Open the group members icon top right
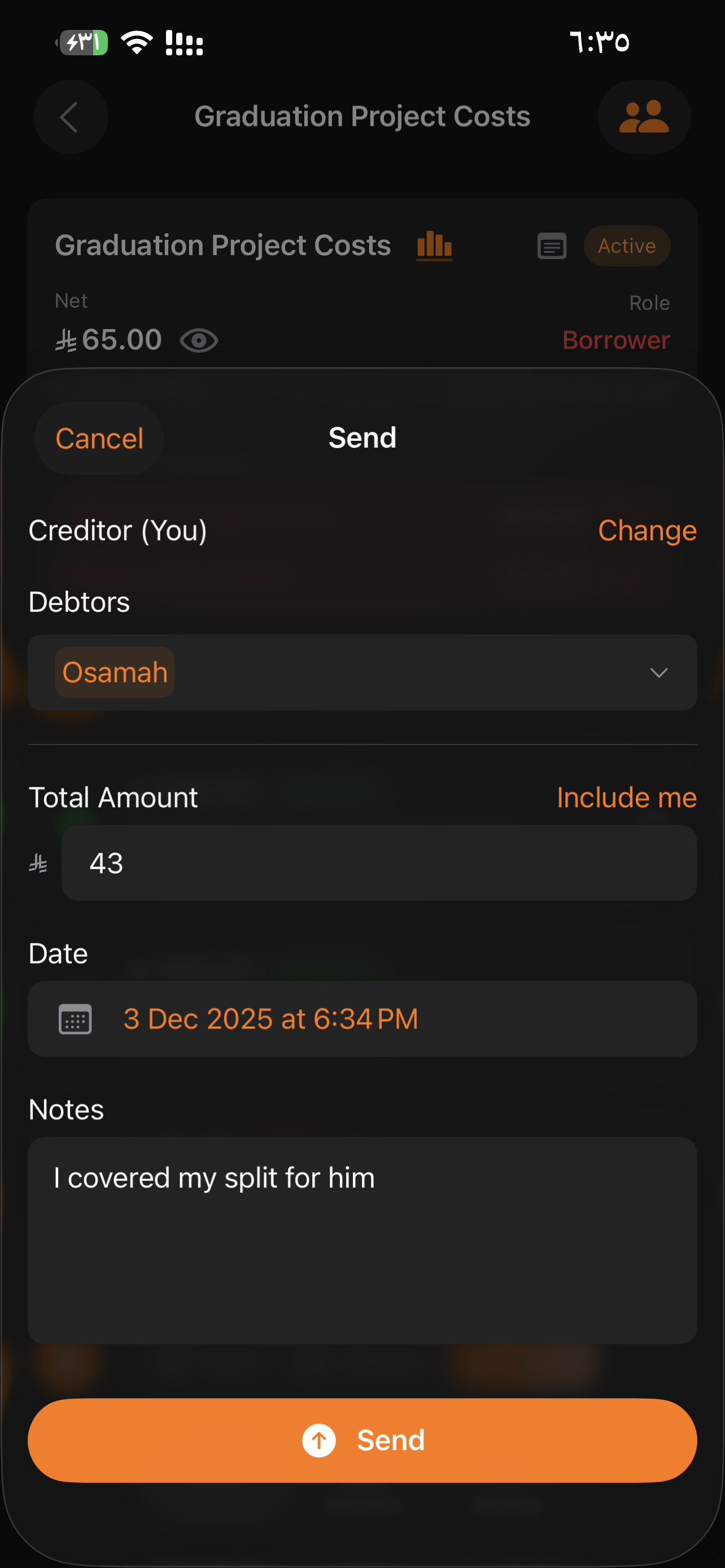The height and width of the screenshot is (1568, 725). (644, 116)
